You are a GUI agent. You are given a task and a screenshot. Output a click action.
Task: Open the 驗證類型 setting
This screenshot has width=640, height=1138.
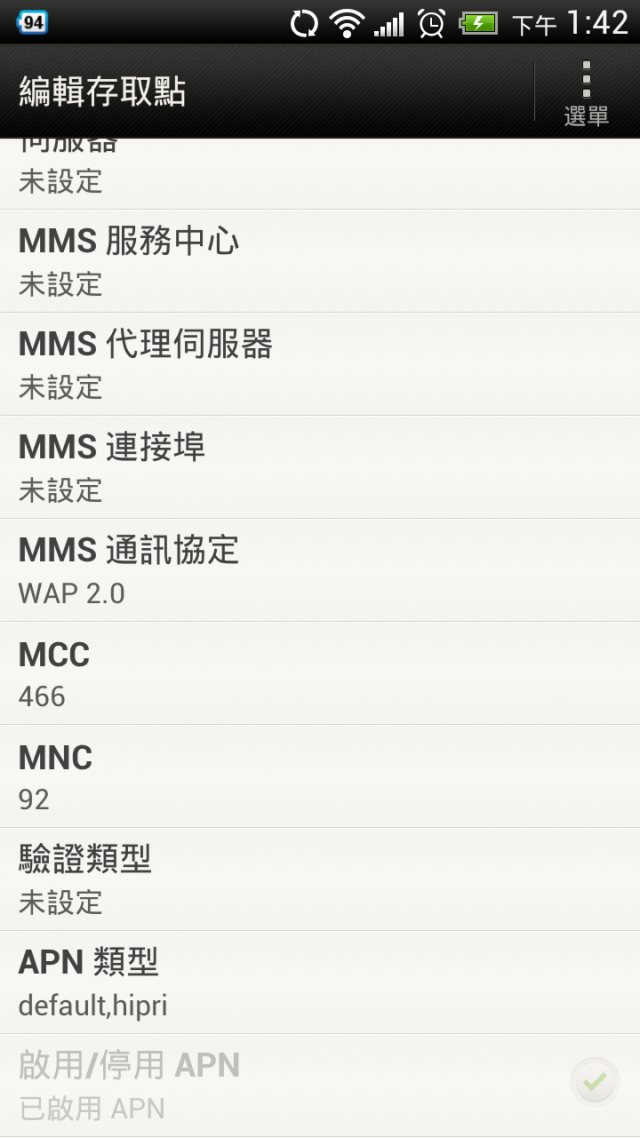(320, 880)
